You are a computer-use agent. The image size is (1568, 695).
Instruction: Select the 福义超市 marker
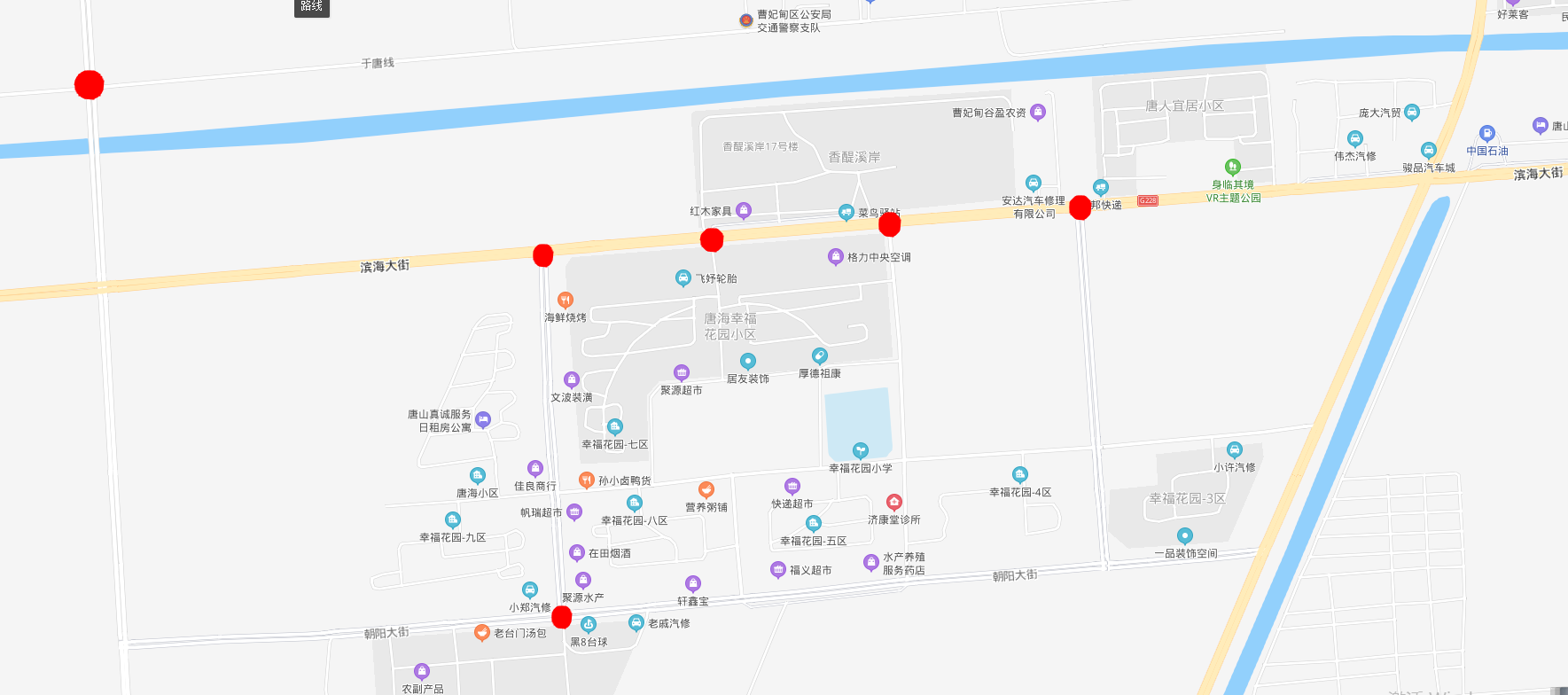tap(778, 569)
